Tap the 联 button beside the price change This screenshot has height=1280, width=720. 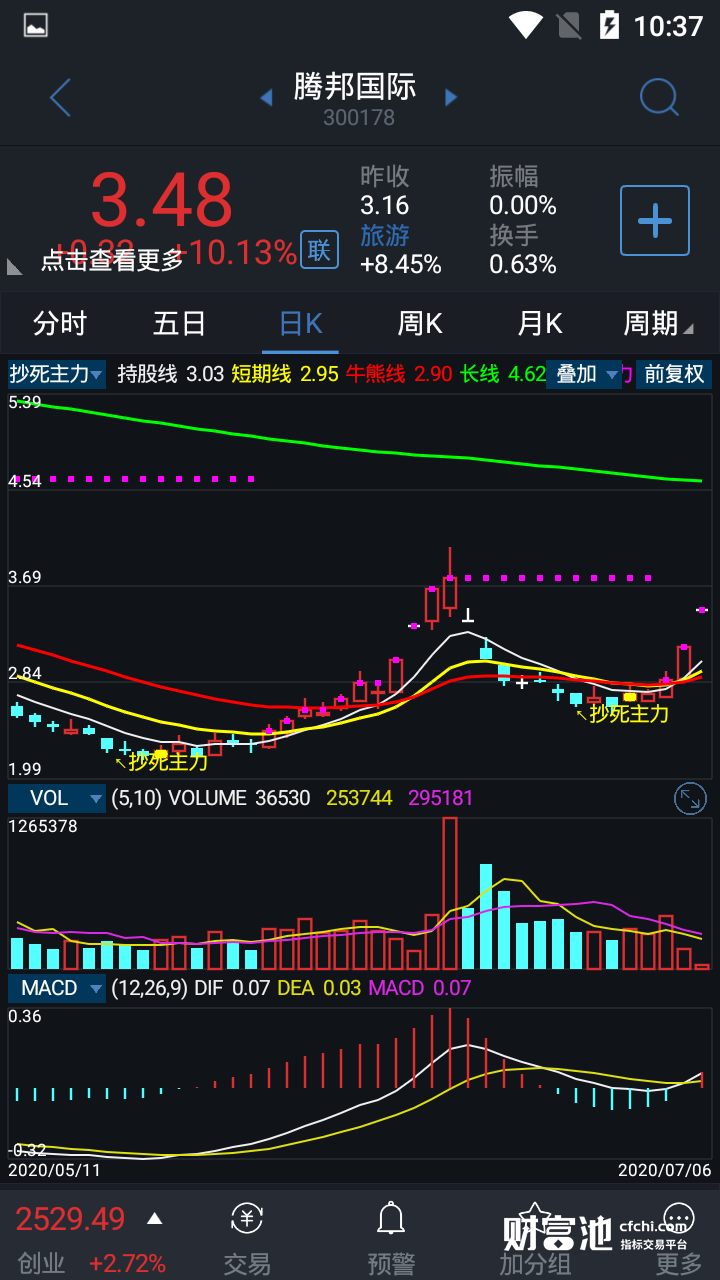[x=319, y=250]
